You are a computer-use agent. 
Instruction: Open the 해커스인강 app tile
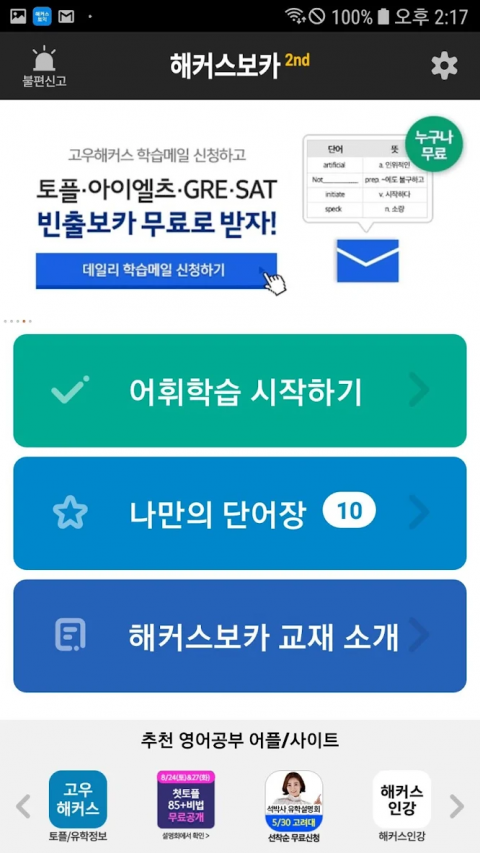point(402,806)
